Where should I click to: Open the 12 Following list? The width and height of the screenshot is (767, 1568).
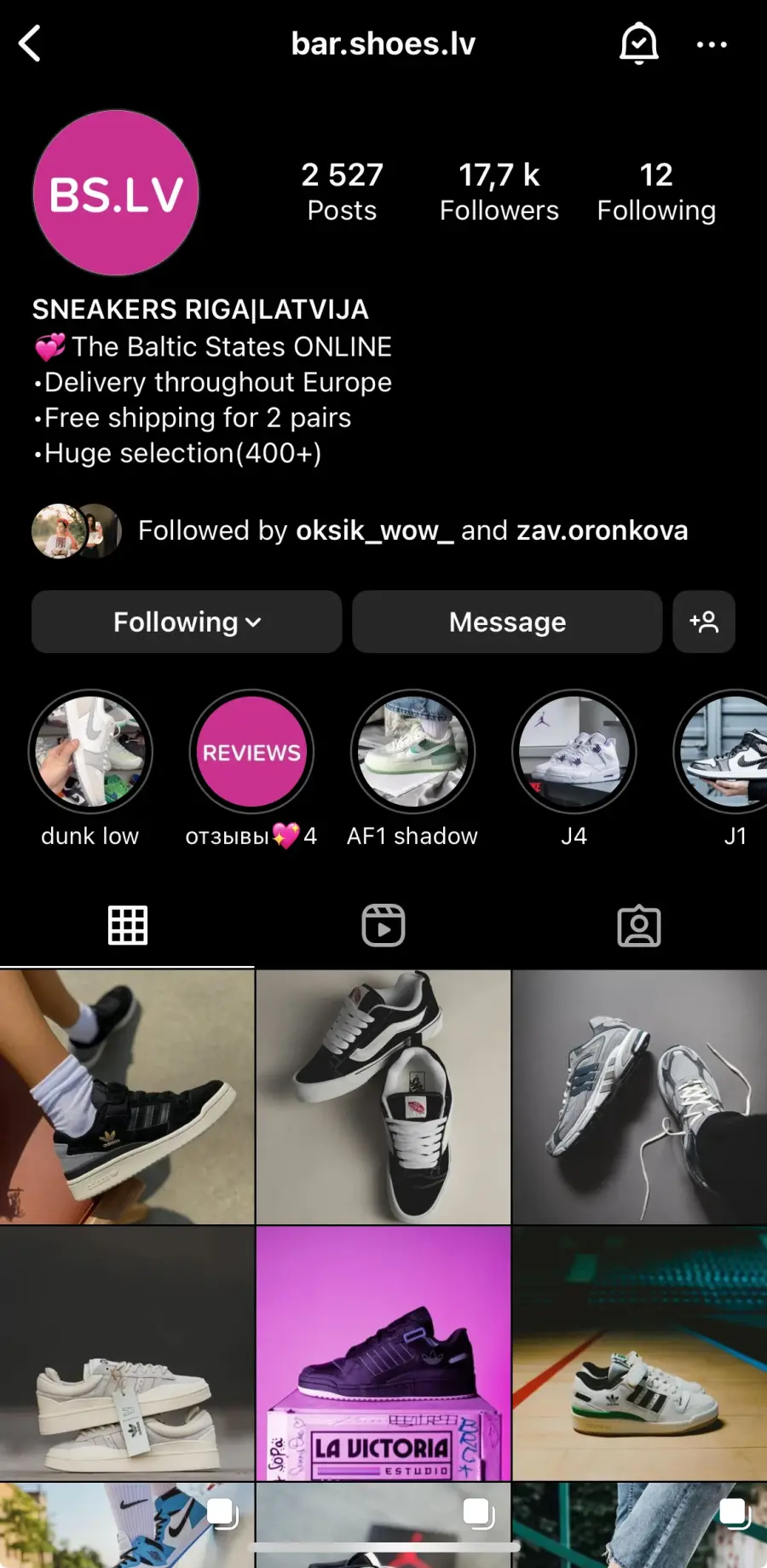[x=656, y=192]
